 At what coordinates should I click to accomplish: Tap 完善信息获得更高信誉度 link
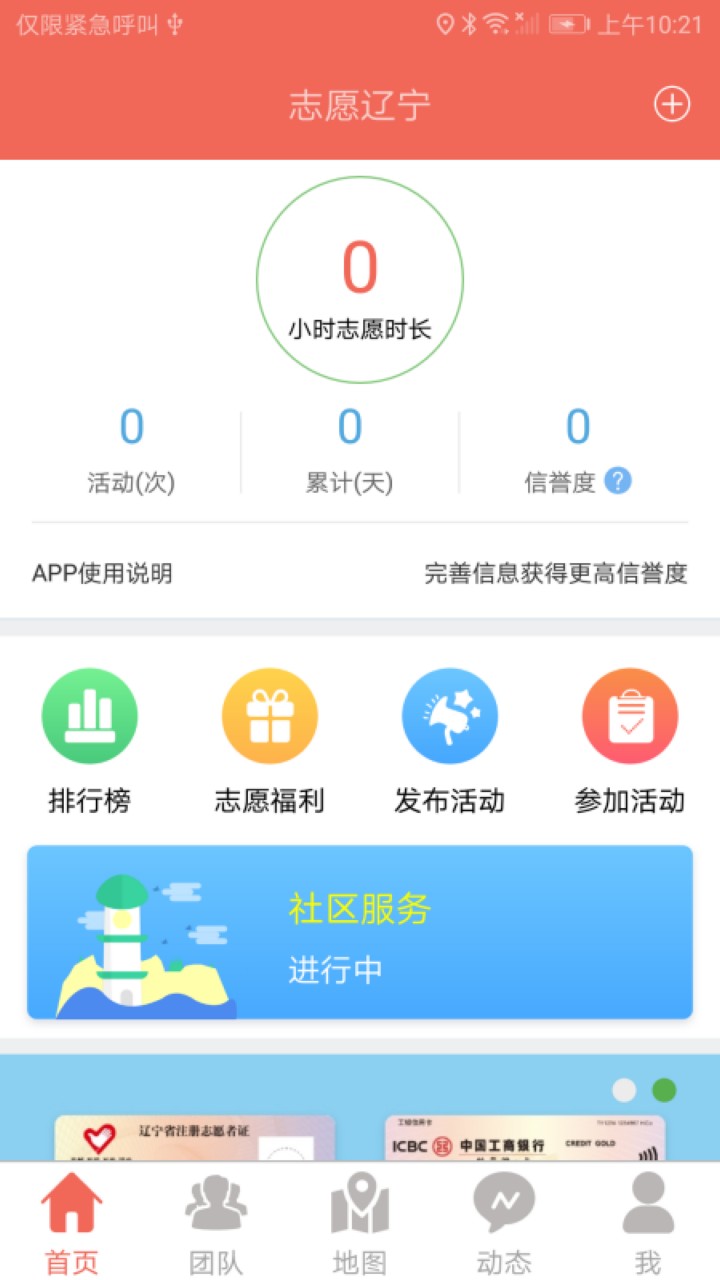pyautogui.click(x=556, y=573)
